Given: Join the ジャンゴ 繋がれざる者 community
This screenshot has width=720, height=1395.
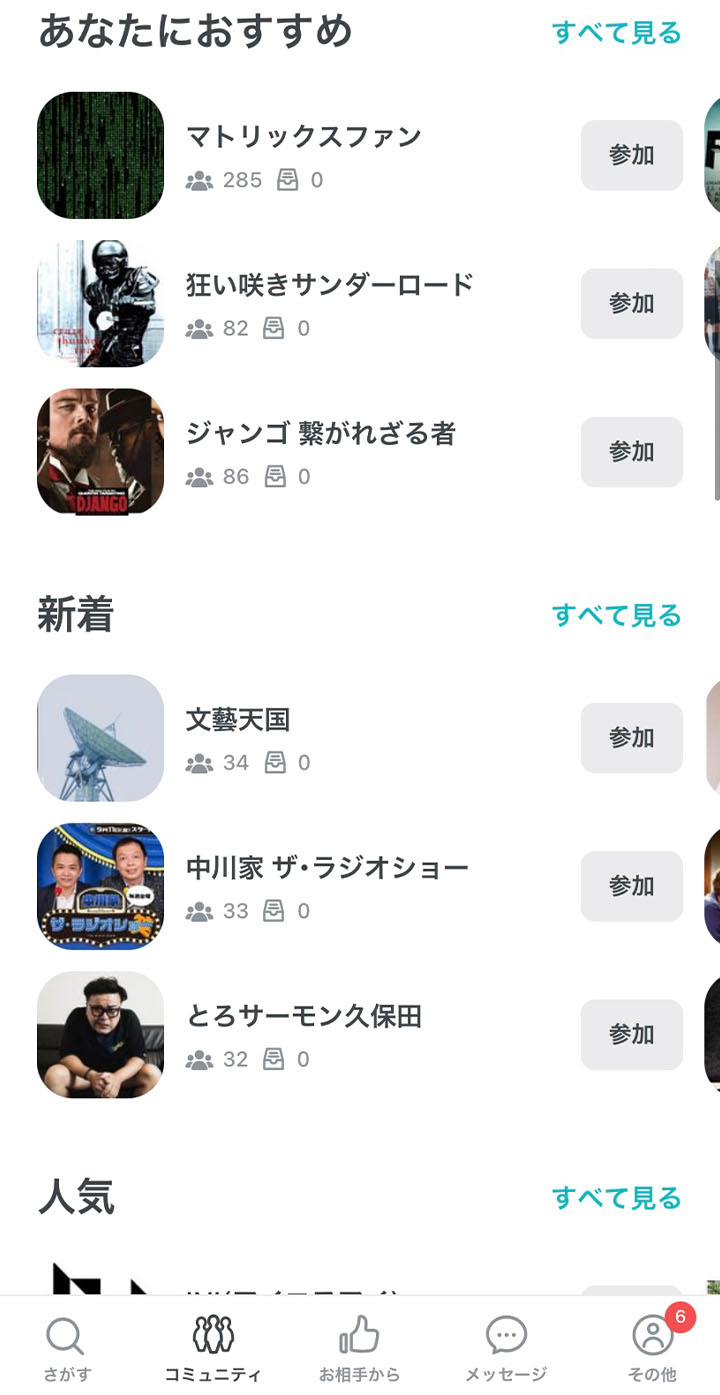Looking at the screenshot, I should click(631, 452).
